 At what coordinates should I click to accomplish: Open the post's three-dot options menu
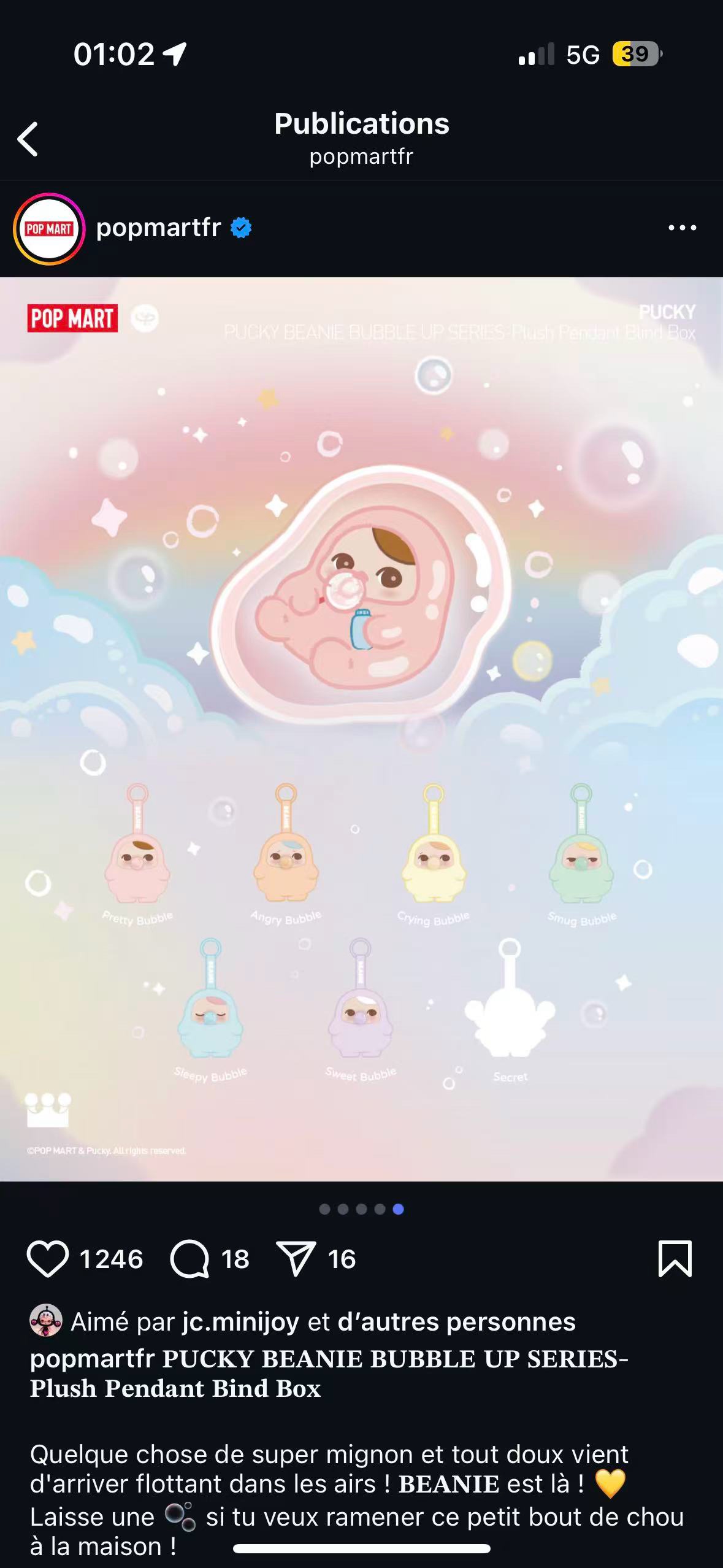coord(682,228)
